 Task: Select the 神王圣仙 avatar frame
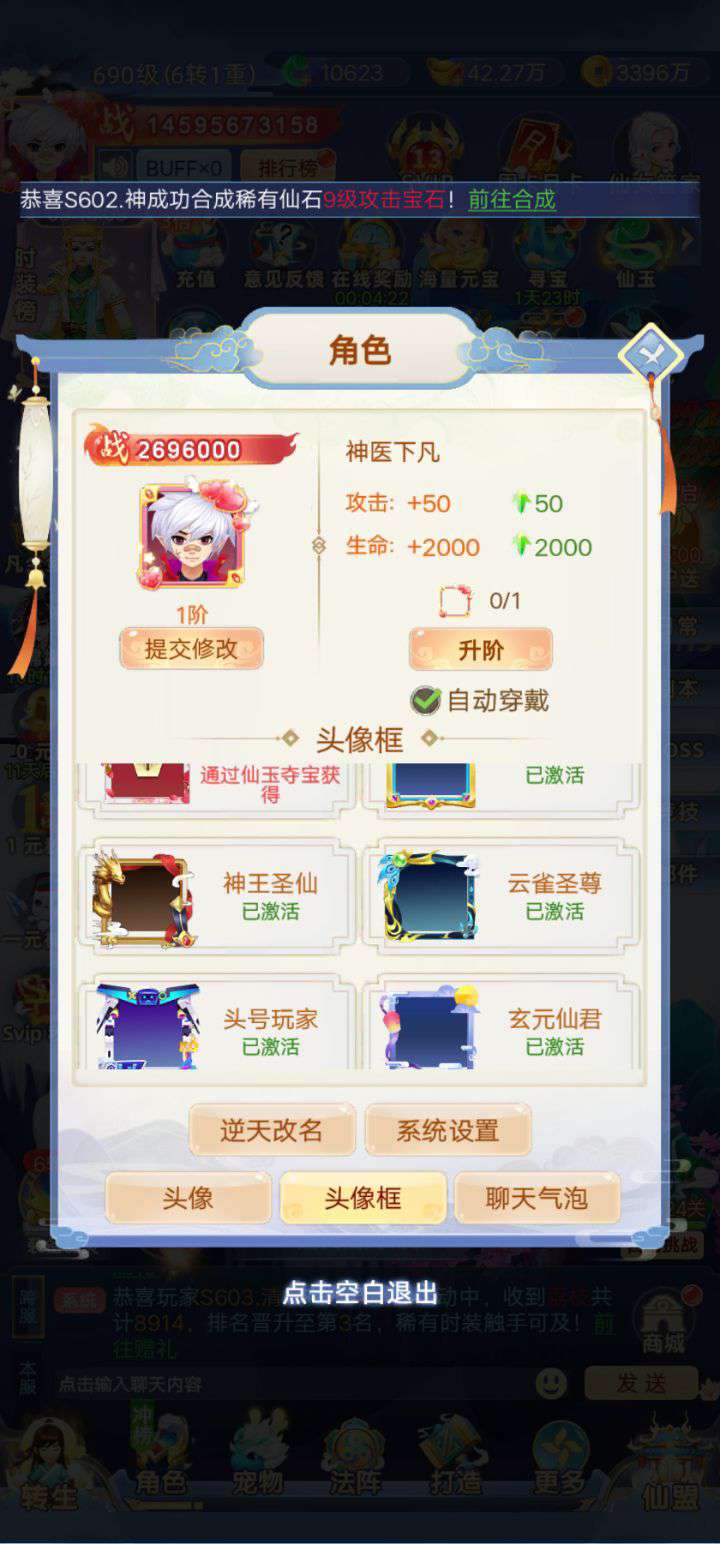tap(216, 896)
